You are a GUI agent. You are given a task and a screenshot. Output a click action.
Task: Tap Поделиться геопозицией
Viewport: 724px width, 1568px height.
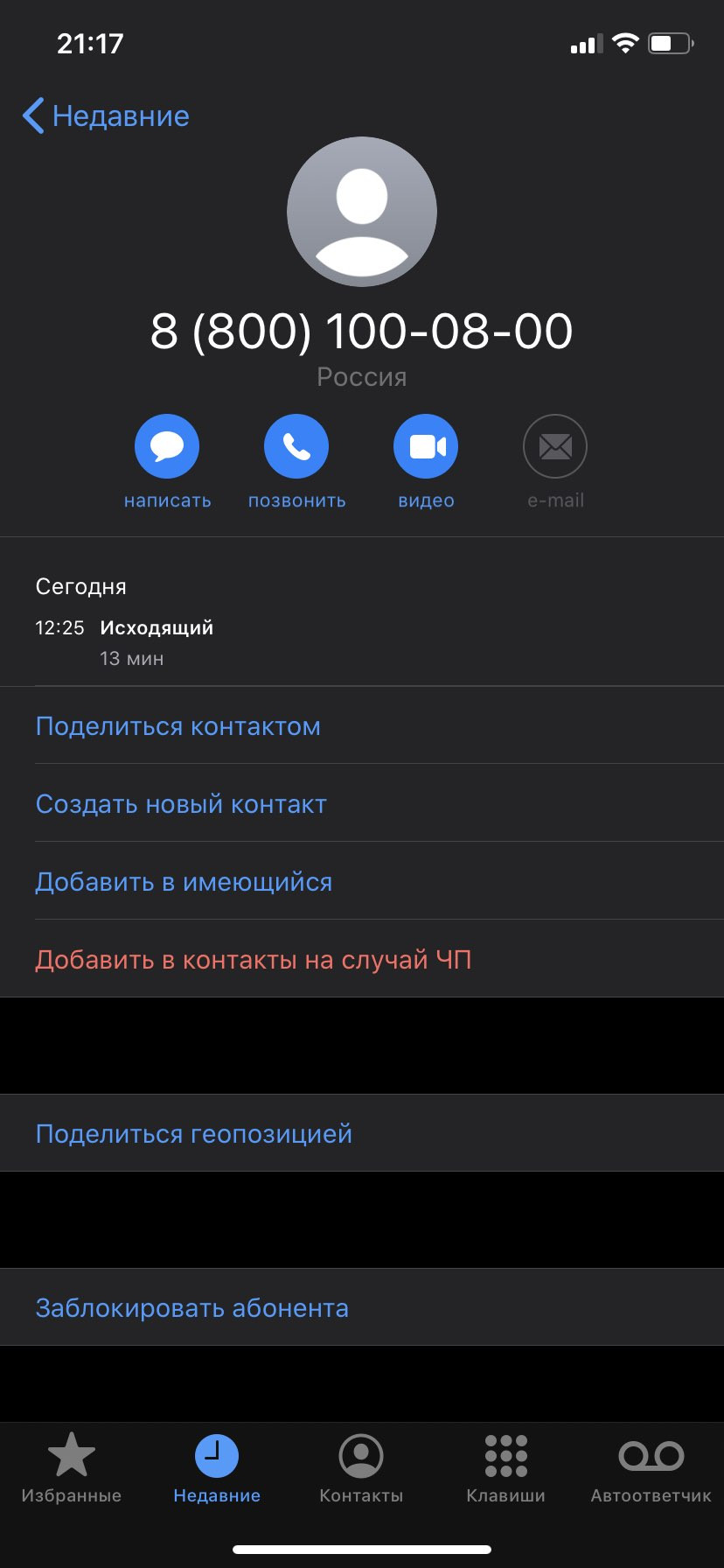[362, 1133]
